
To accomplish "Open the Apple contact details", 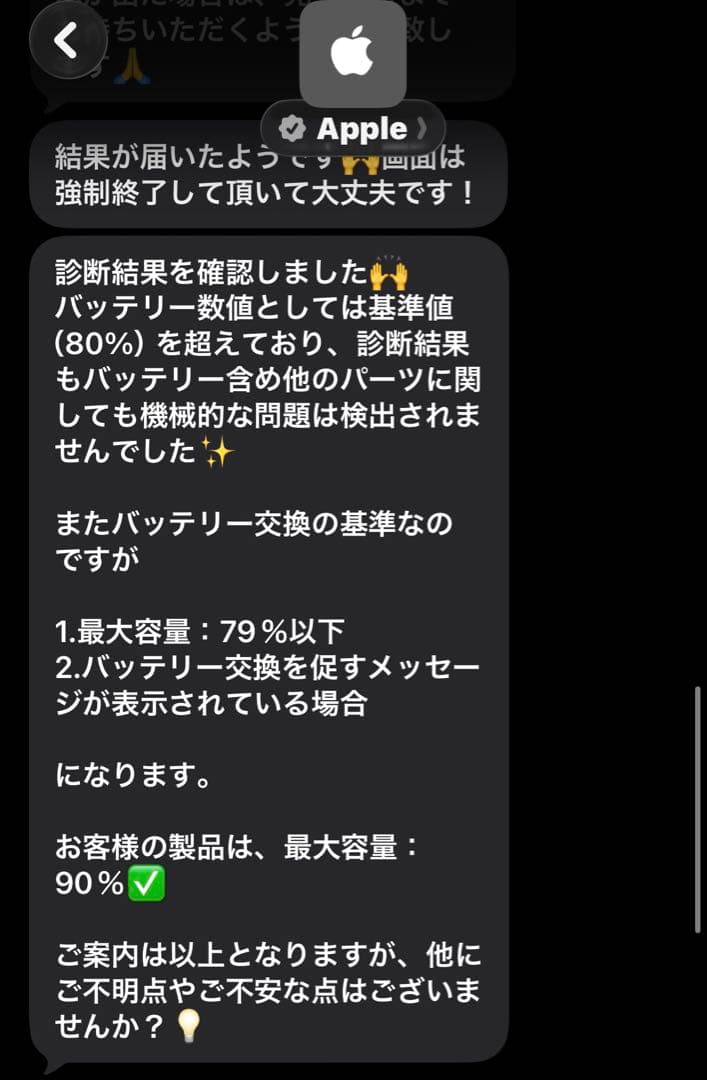I will pyautogui.click(x=353, y=128).
